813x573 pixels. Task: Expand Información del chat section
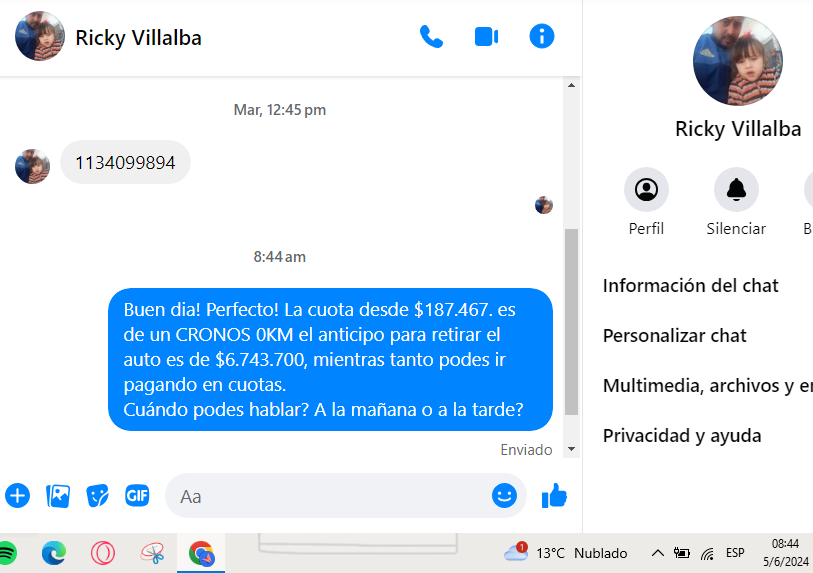tap(690, 286)
